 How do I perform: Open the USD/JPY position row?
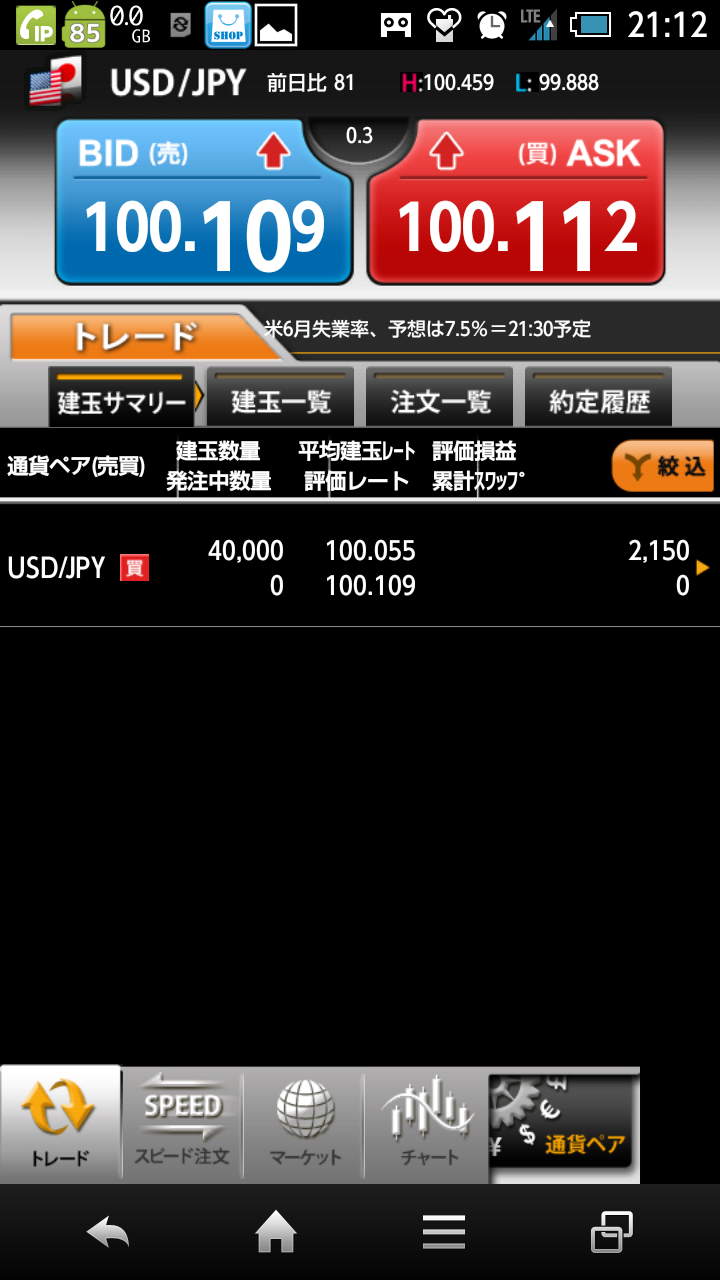click(360, 567)
